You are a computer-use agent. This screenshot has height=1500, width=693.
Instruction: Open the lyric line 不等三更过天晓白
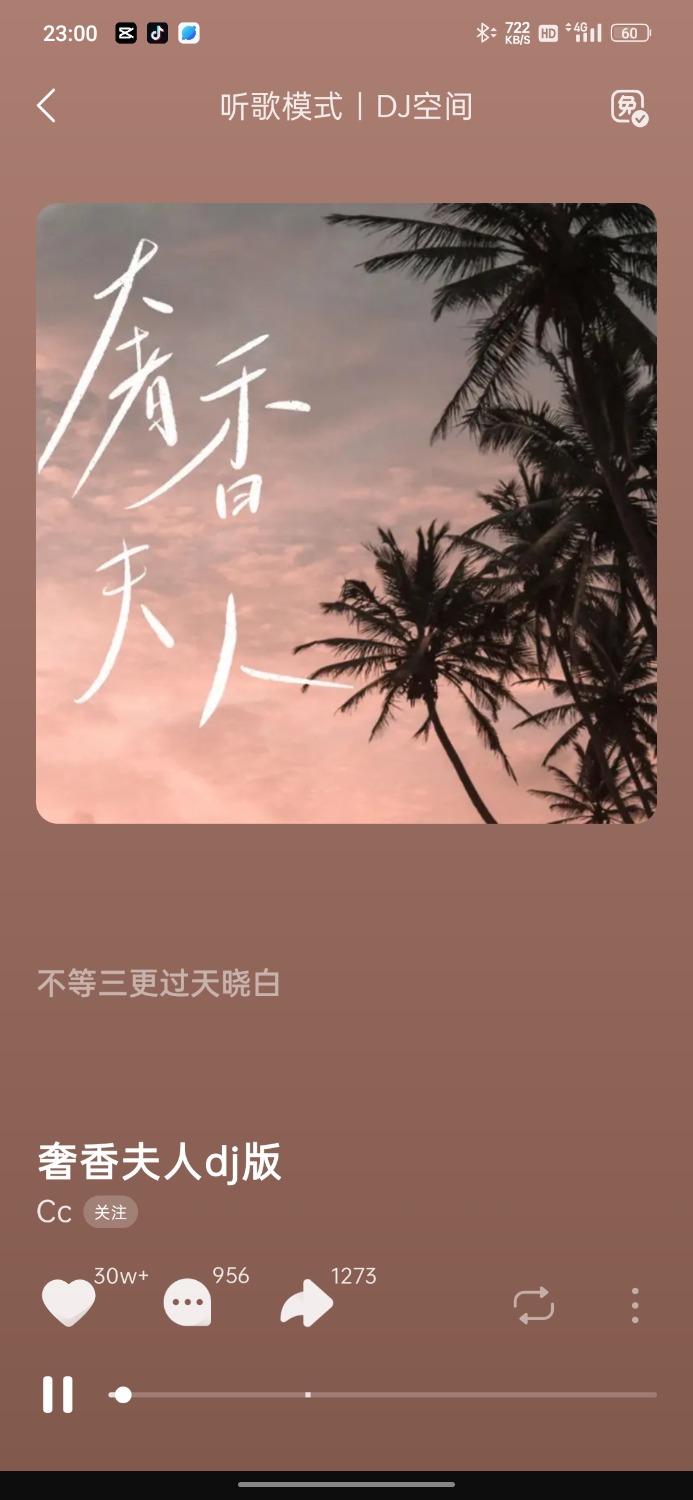point(159,984)
